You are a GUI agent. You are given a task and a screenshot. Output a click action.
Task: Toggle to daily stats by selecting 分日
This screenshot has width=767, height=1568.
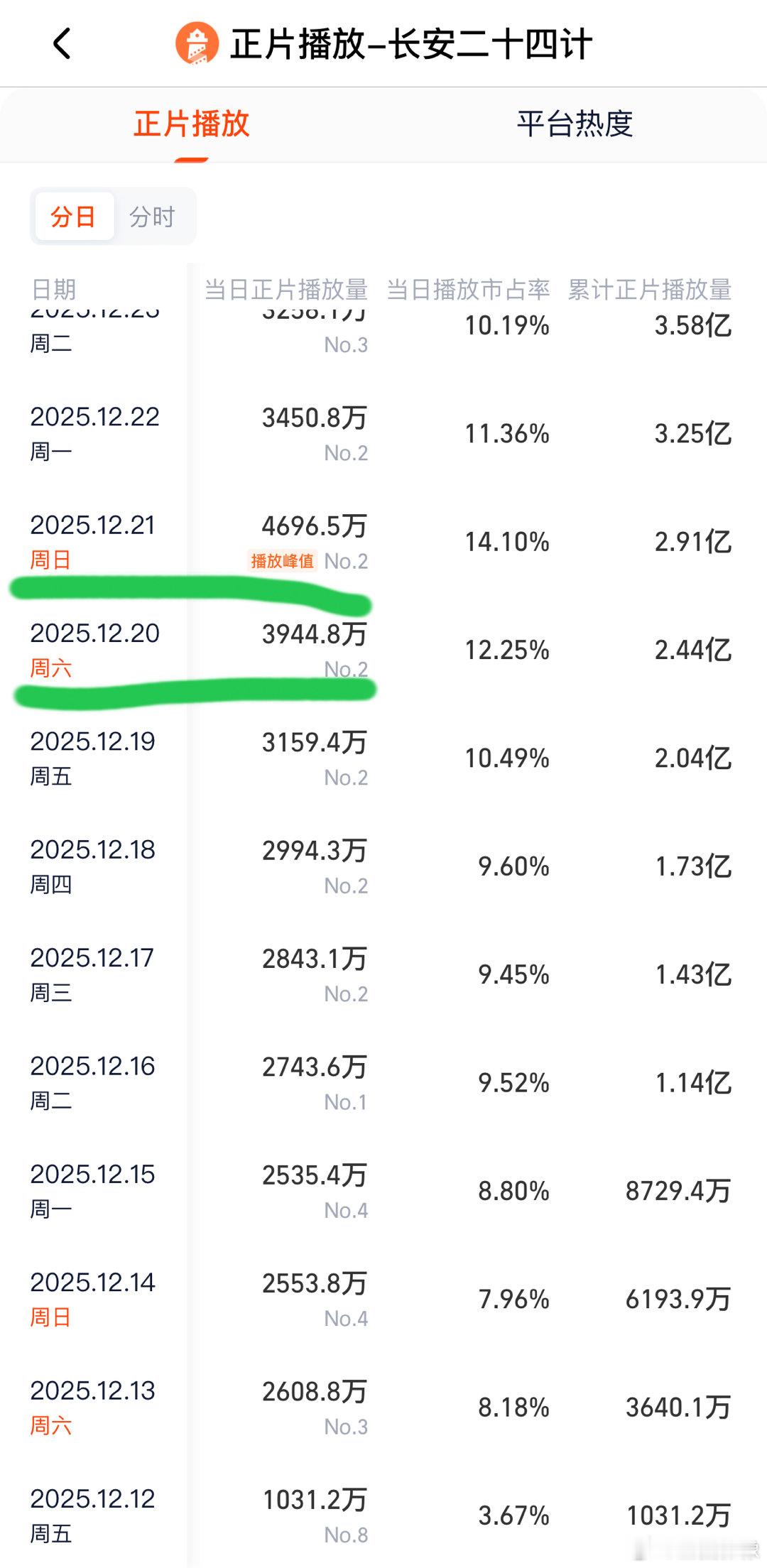click(74, 217)
